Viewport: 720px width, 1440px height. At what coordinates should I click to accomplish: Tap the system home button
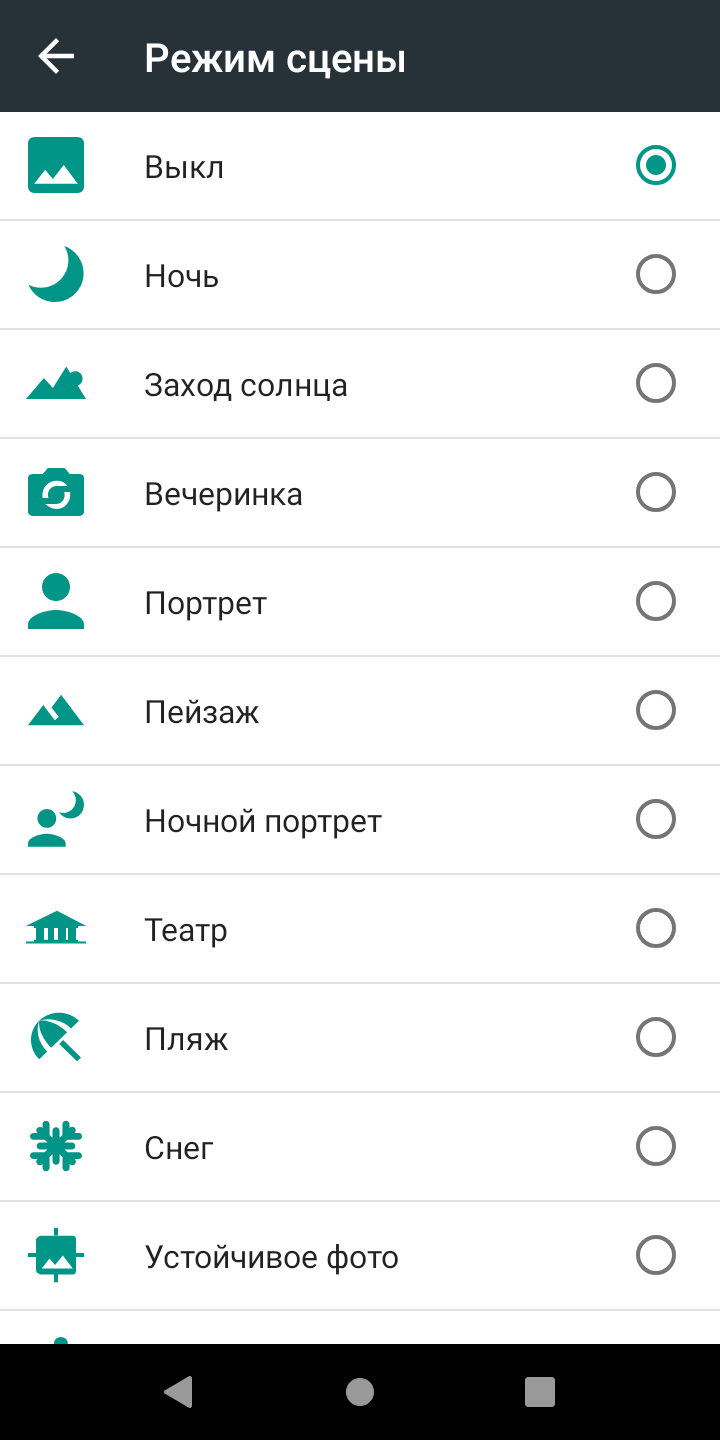point(360,1392)
